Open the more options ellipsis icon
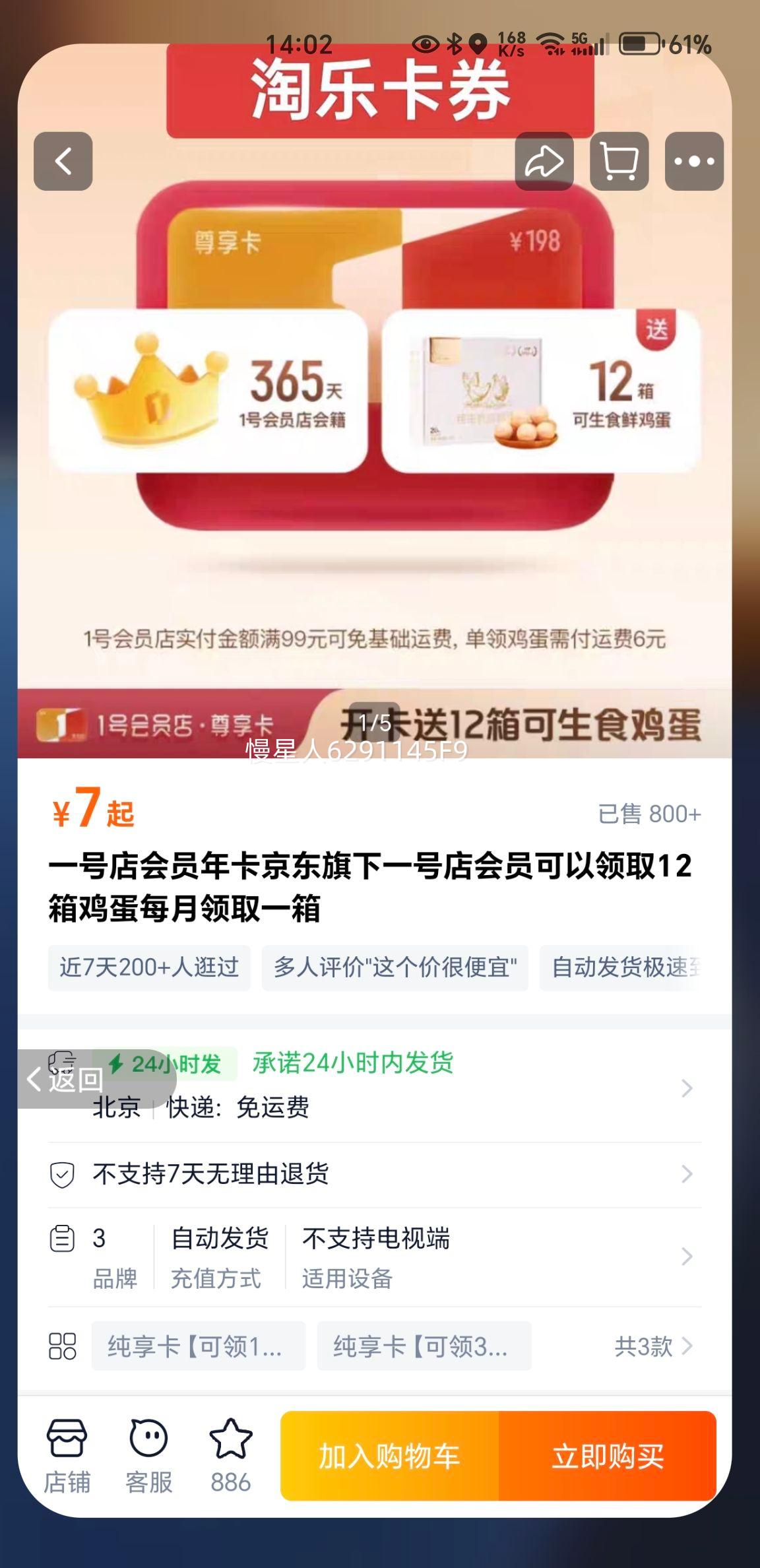This screenshot has height=1568, width=760. (693, 160)
